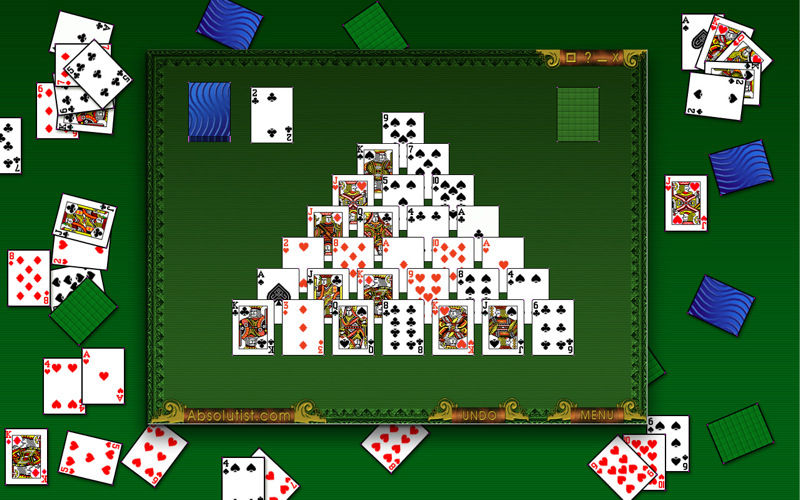Select the king of clubs card
This screenshot has width=800, height=500.
coord(253,329)
